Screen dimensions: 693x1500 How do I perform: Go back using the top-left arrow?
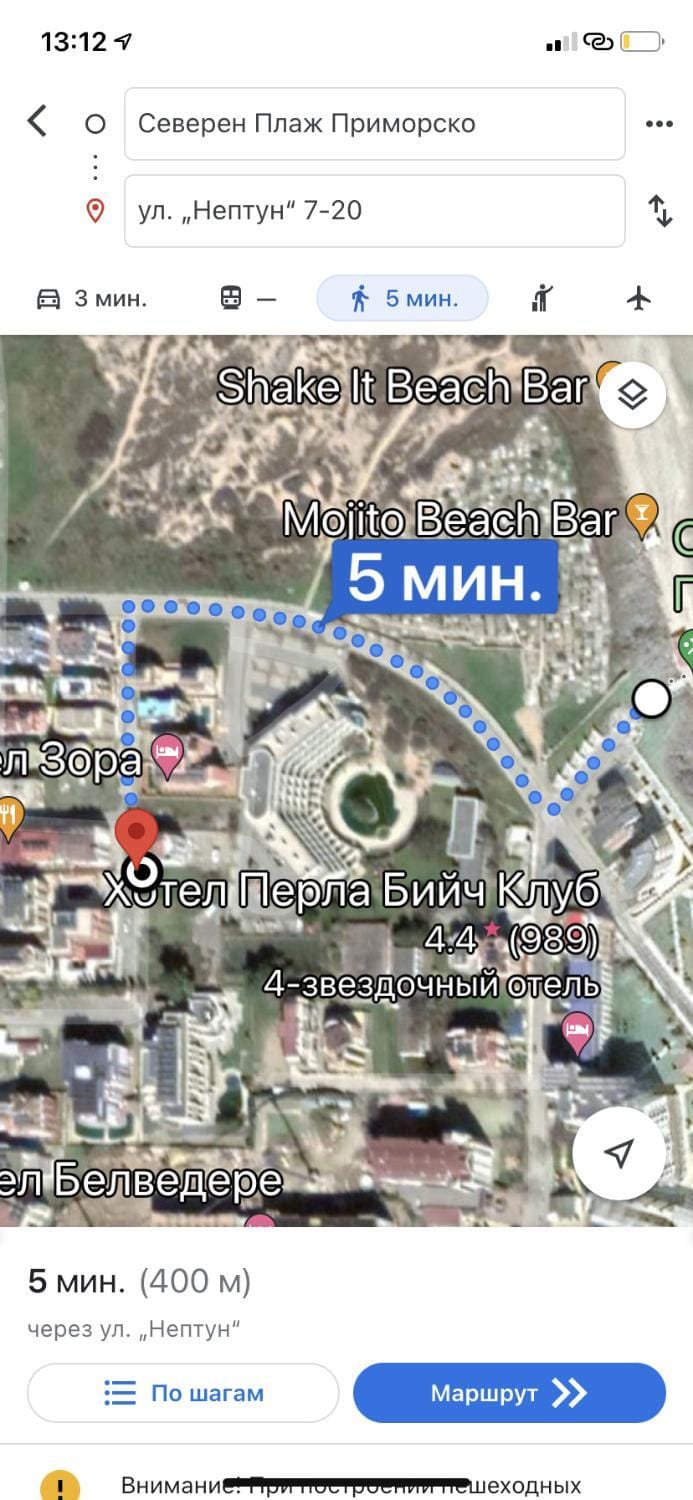coord(37,122)
